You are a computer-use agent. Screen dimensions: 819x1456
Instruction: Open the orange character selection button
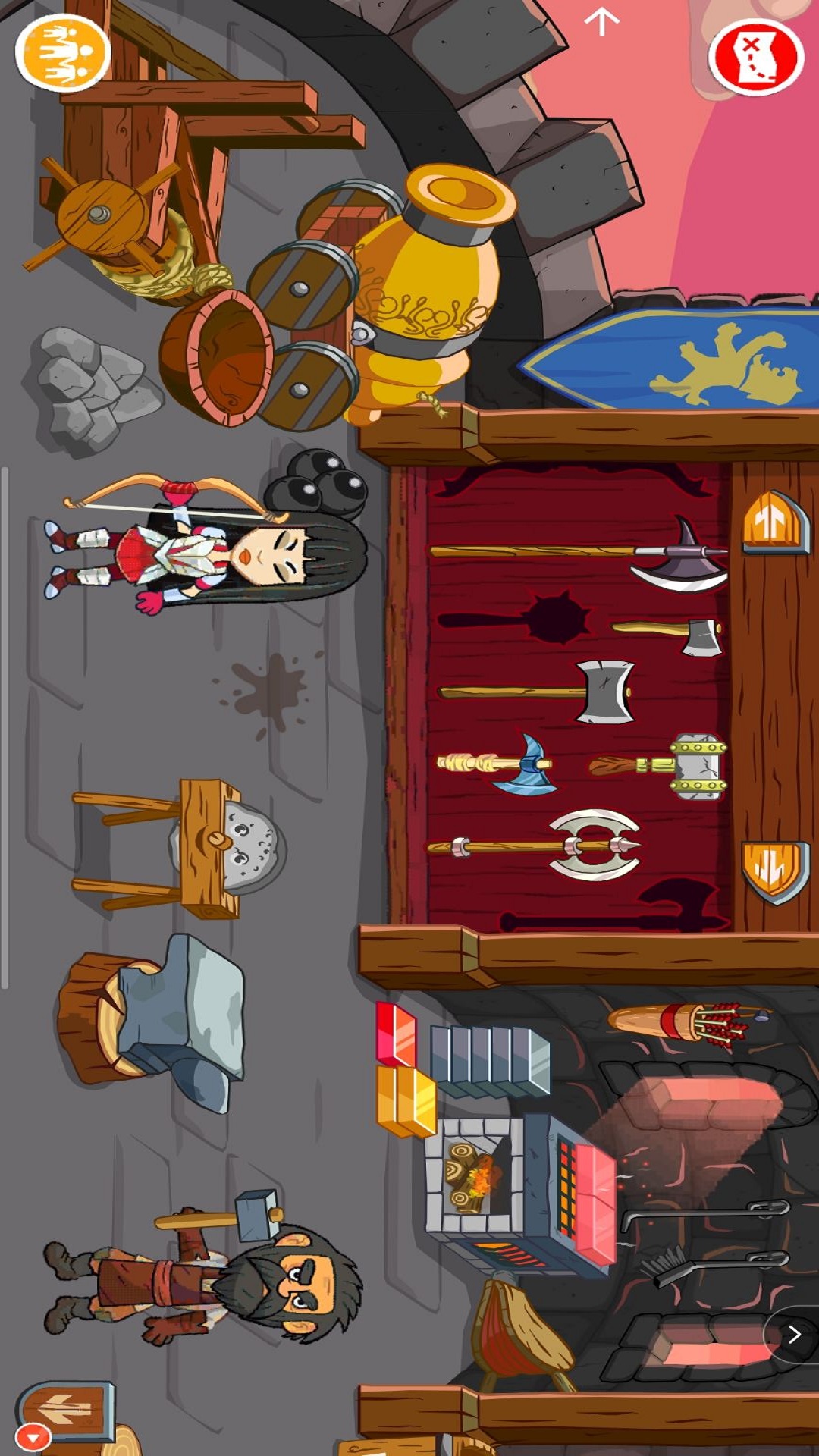coord(63,52)
